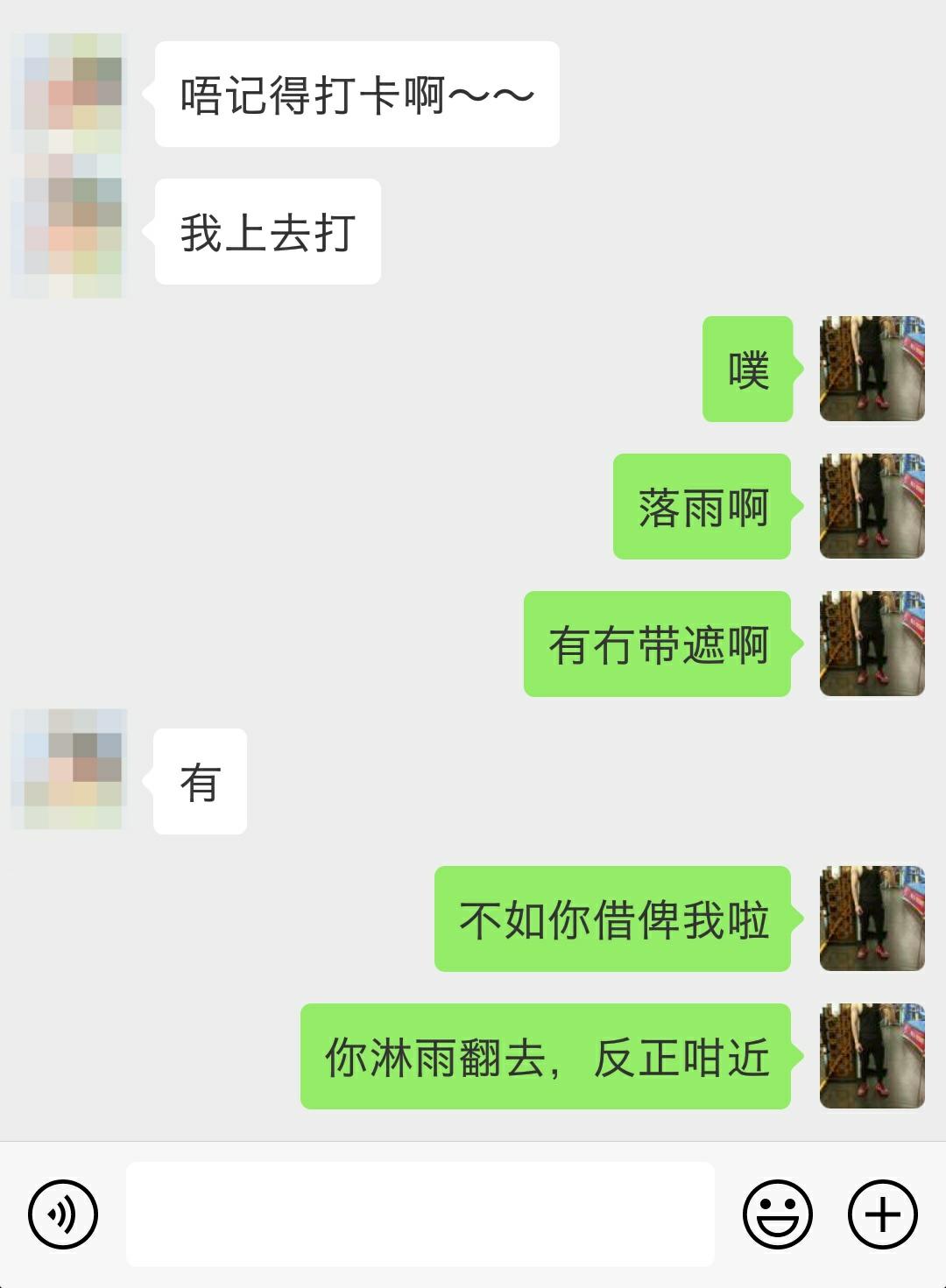Tap the contact avatar beside 有

pyautogui.click(x=68, y=769)
